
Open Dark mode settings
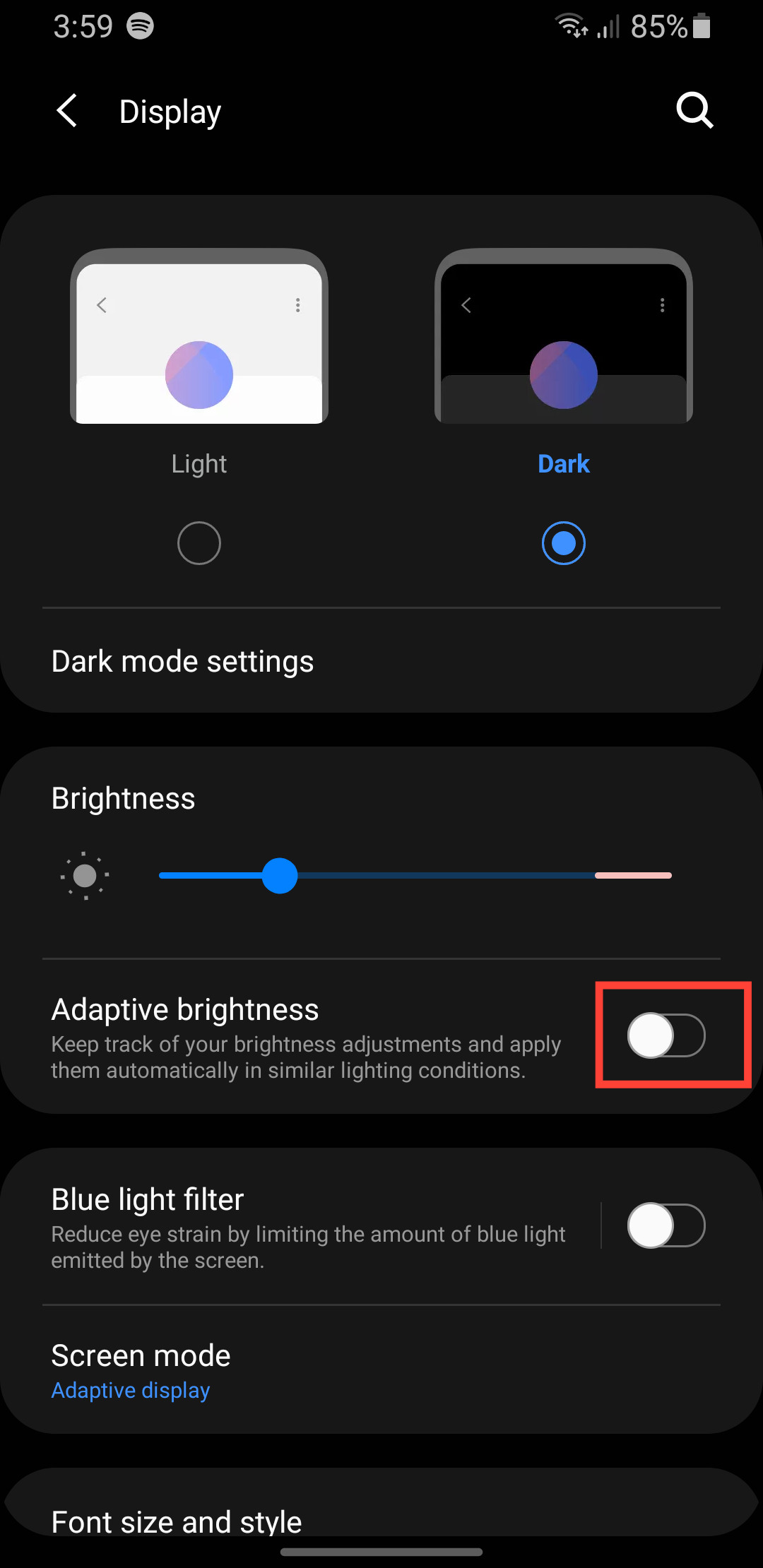point(182,661)
